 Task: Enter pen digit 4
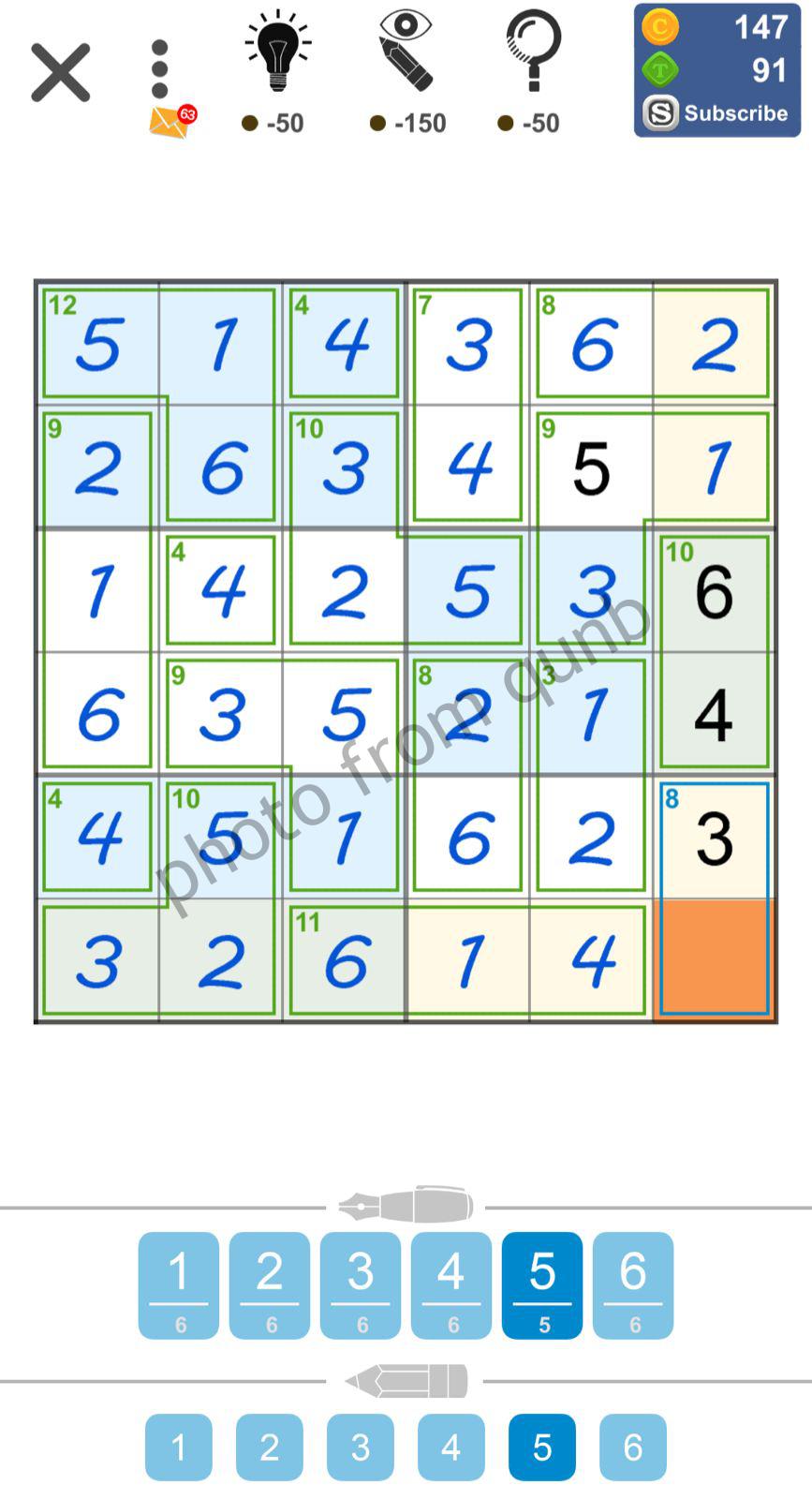click(x=451, y=1284)
